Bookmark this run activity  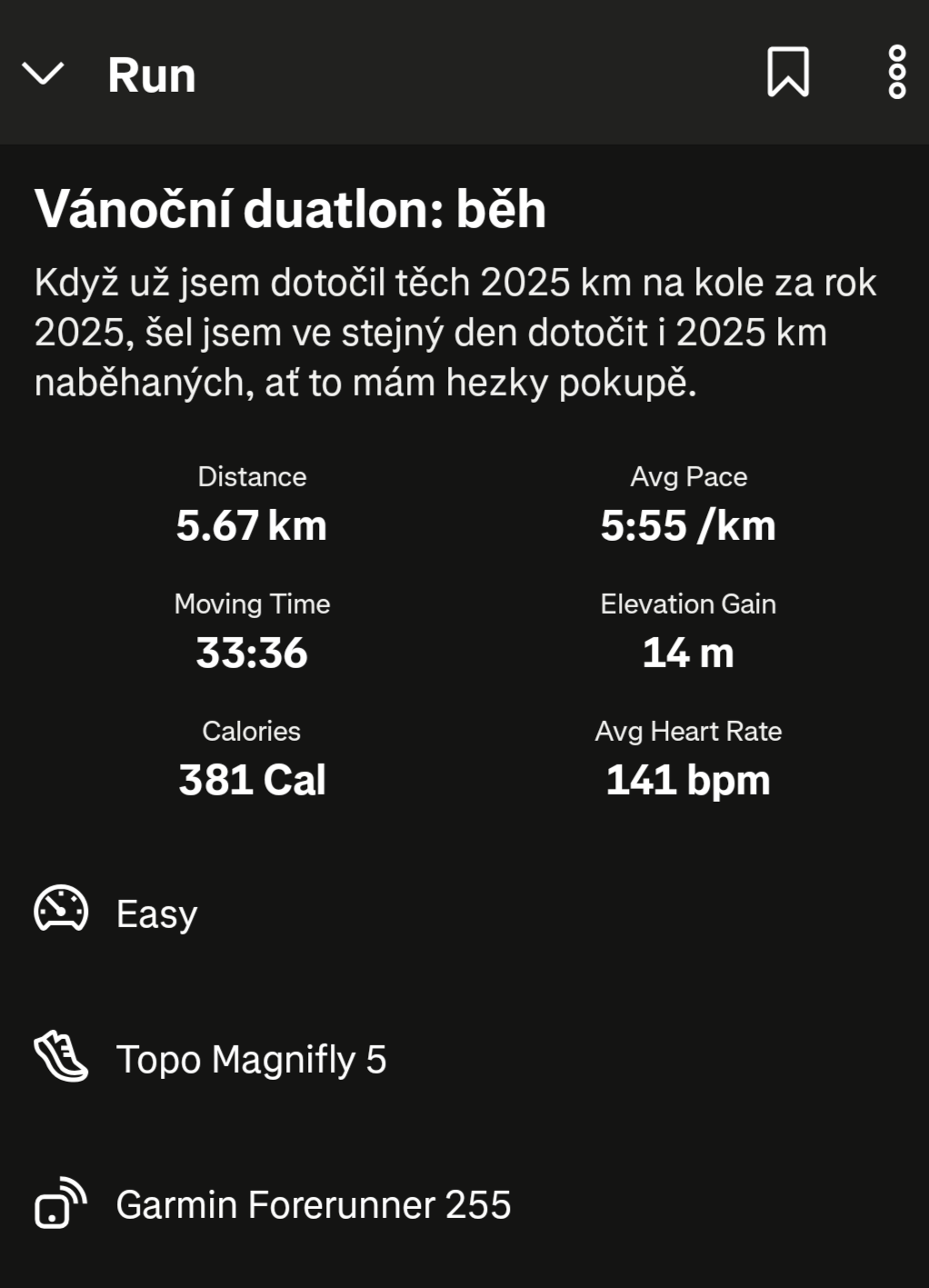pos(787,72)
